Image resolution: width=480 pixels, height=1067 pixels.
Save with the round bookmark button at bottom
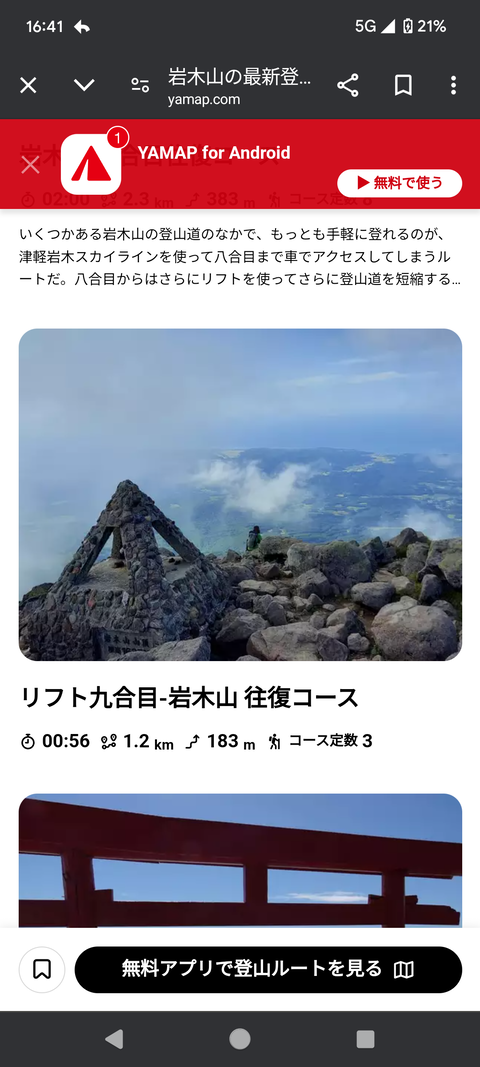(x=42, y=969)
